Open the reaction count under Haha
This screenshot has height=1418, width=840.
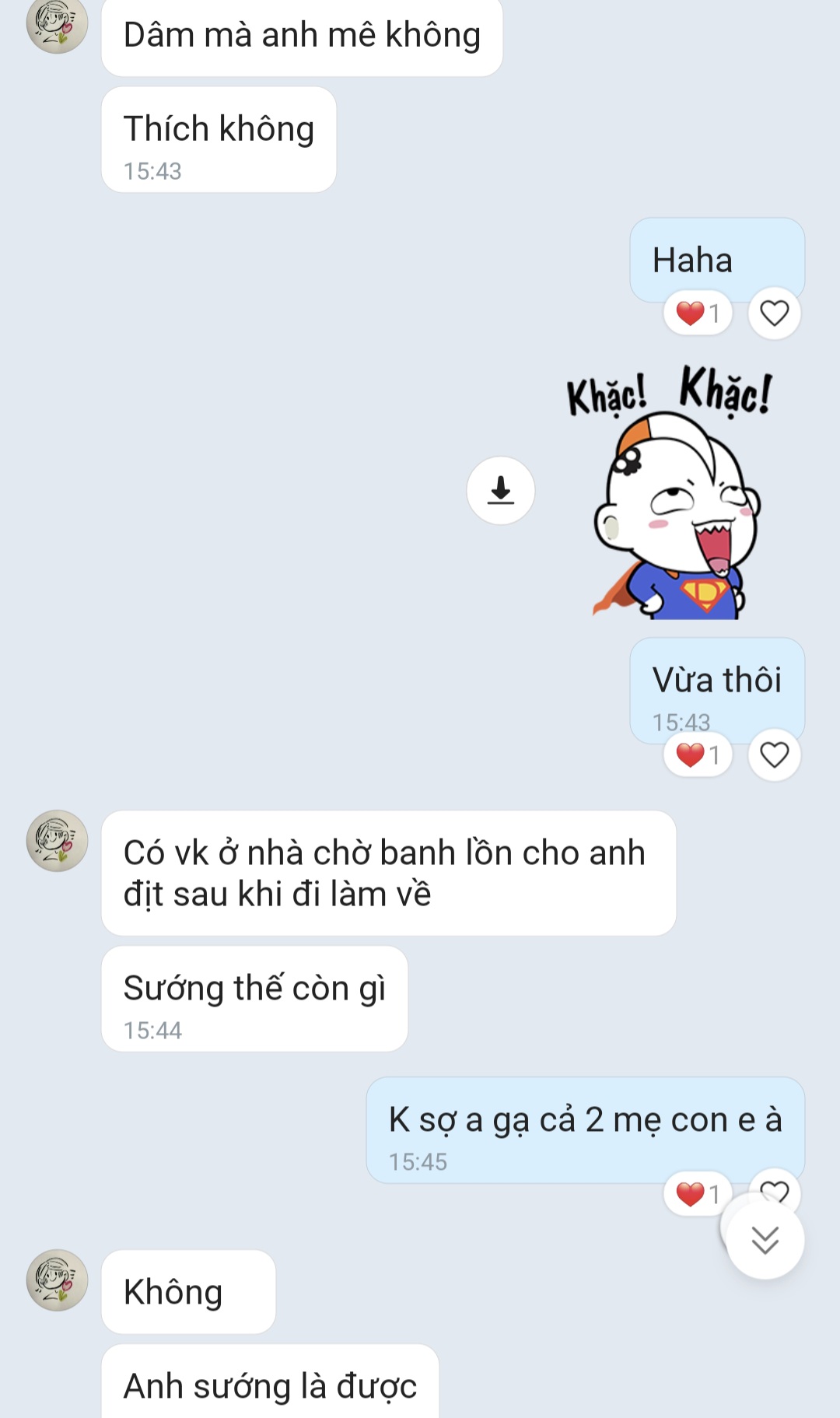698,313
